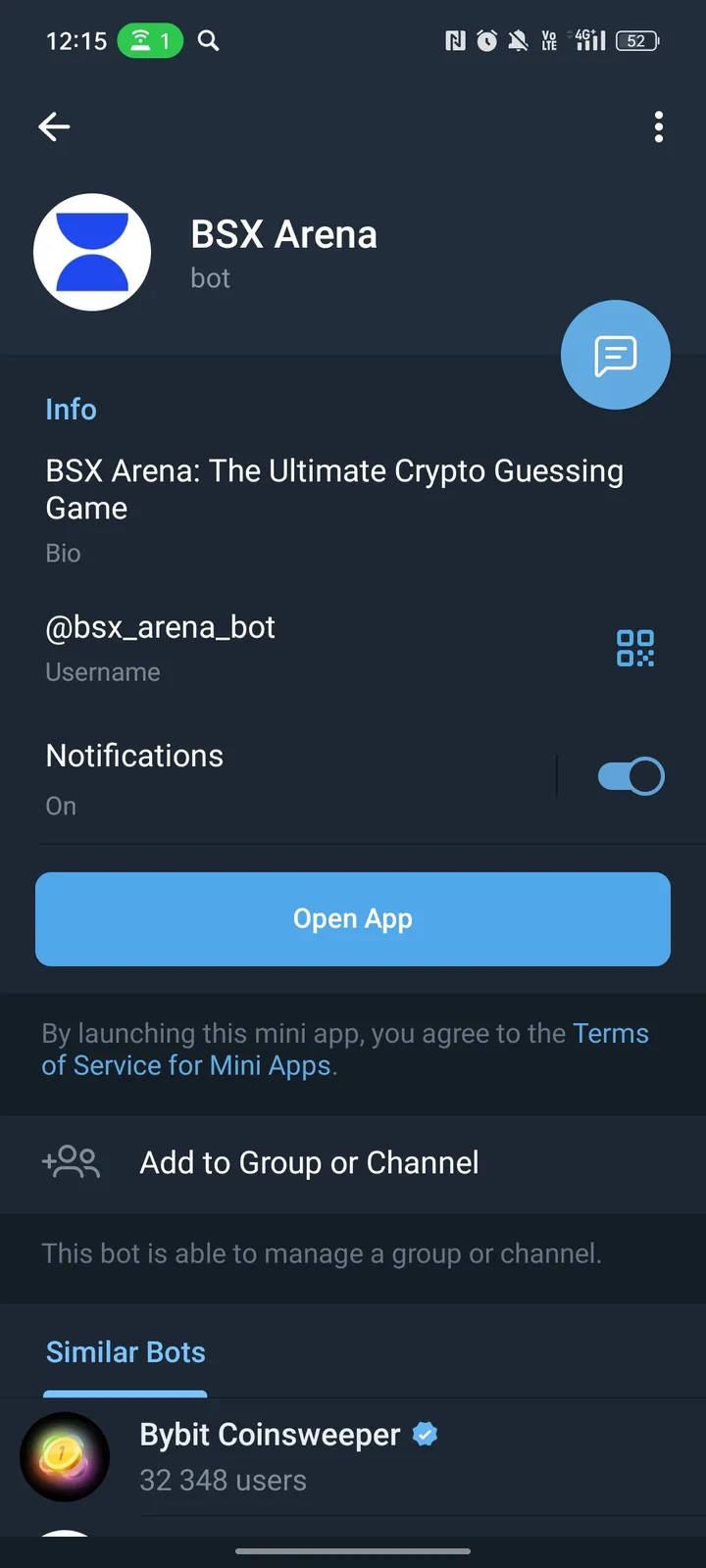Launch the mini app via Open App

353,918
